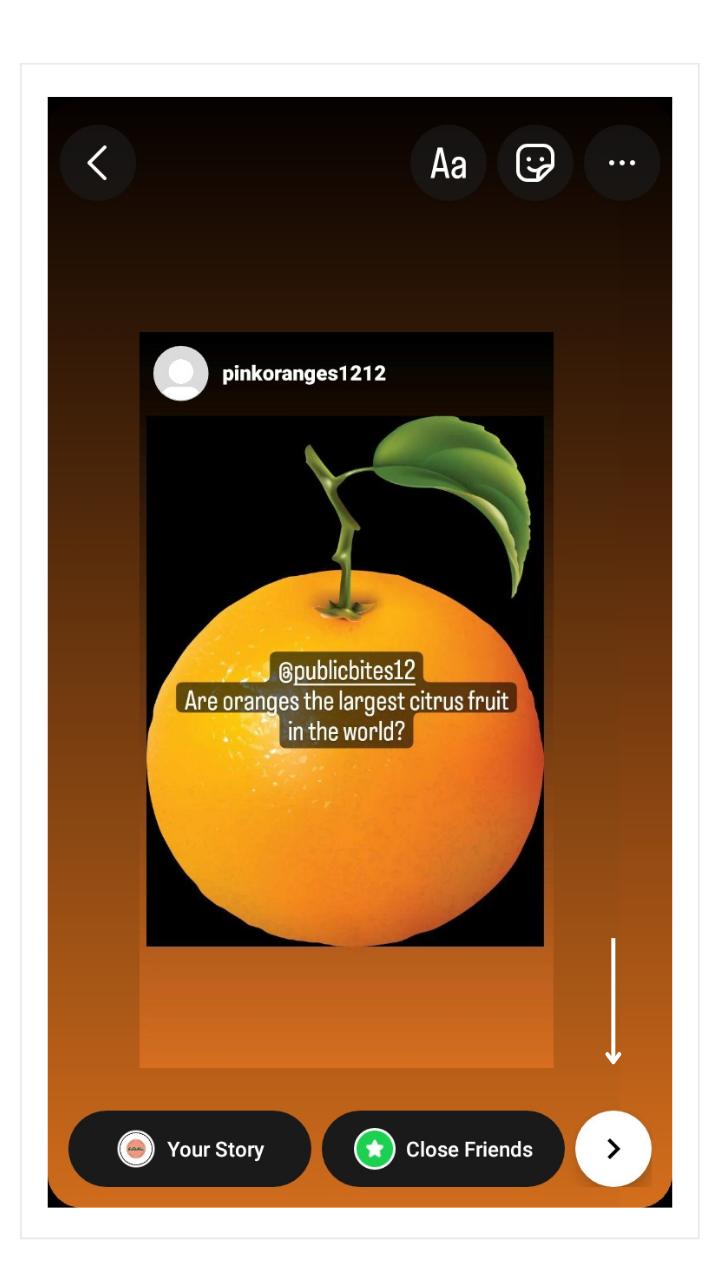Screen dimensions: 720x1280
Task: Tap the white next arrow button
Action: (613, 1149)
